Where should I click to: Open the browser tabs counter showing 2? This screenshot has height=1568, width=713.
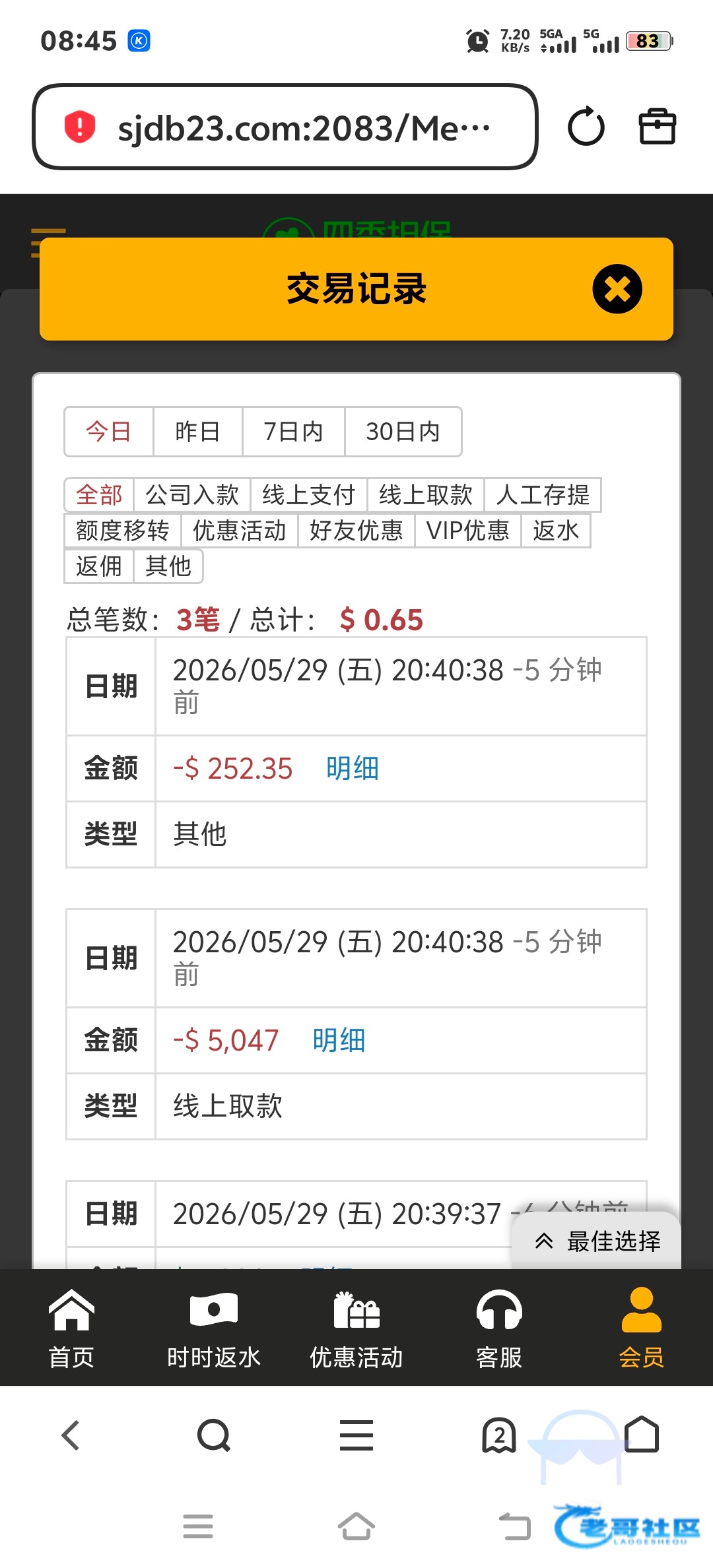point(499,1435)
